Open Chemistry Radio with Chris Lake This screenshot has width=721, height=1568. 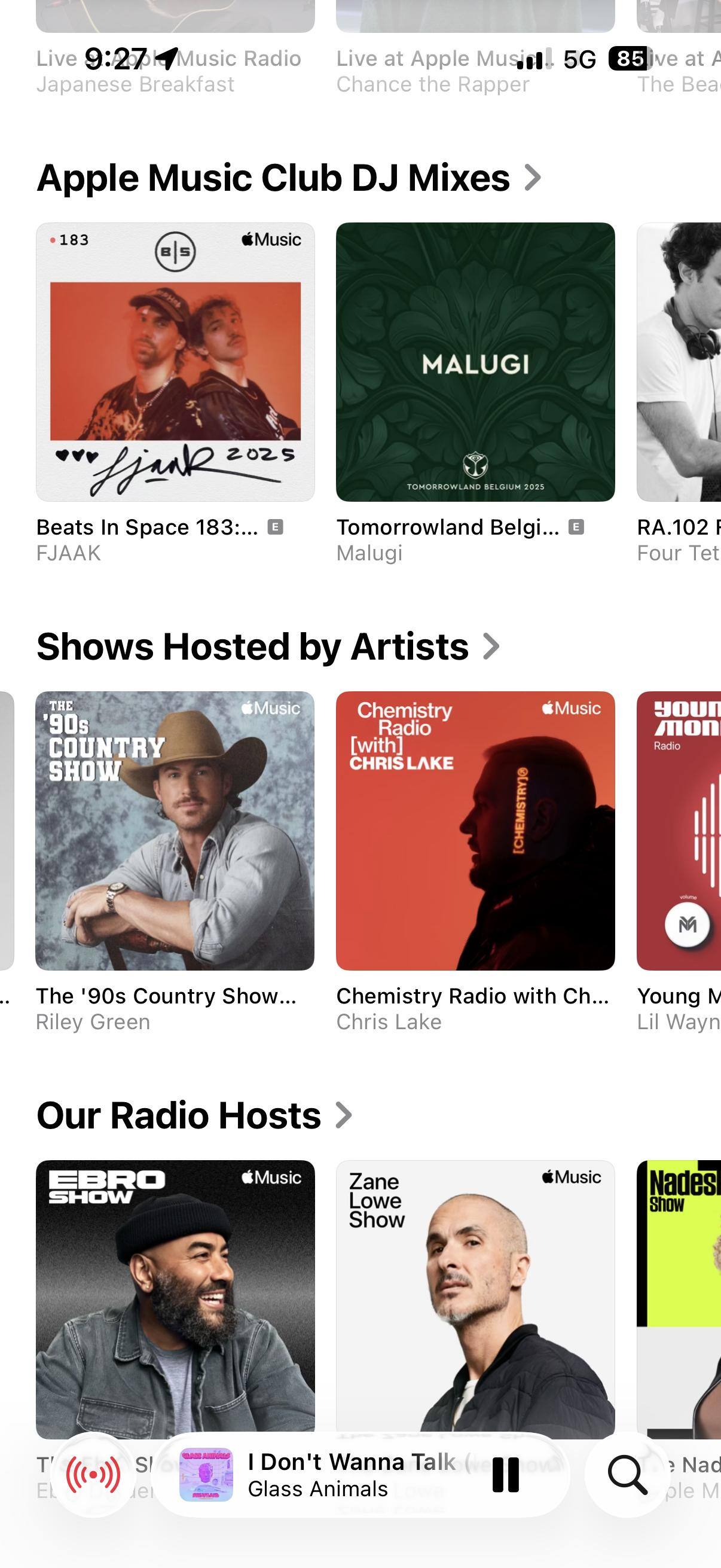pyautogui.click(x=475, y=831)
